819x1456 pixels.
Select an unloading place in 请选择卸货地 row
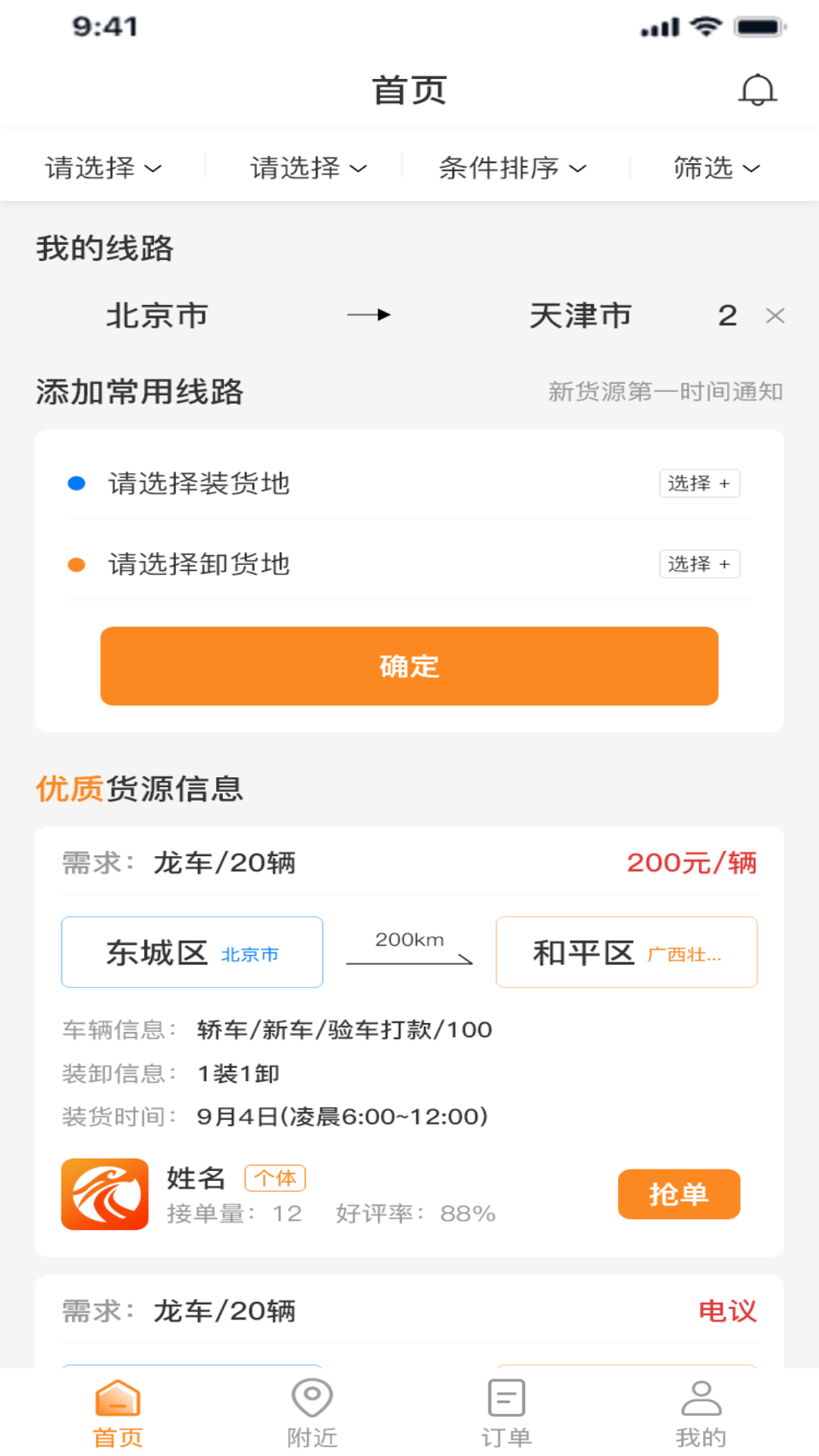[698, 564]
